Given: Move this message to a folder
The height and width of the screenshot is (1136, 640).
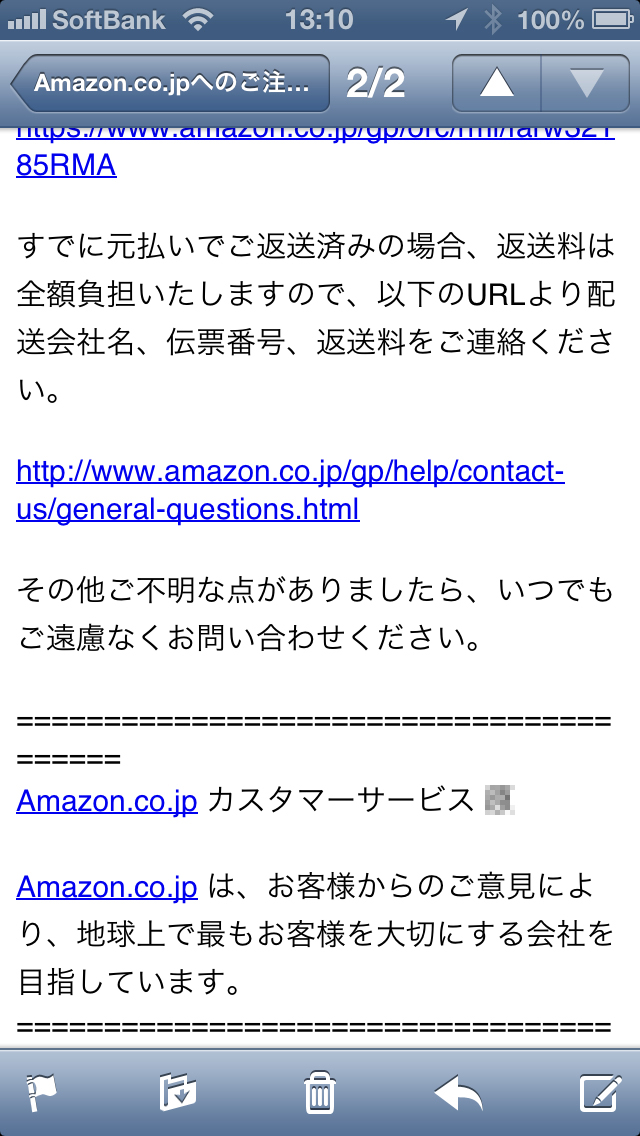Looking at the screenshot, I should coord(178,1092).
